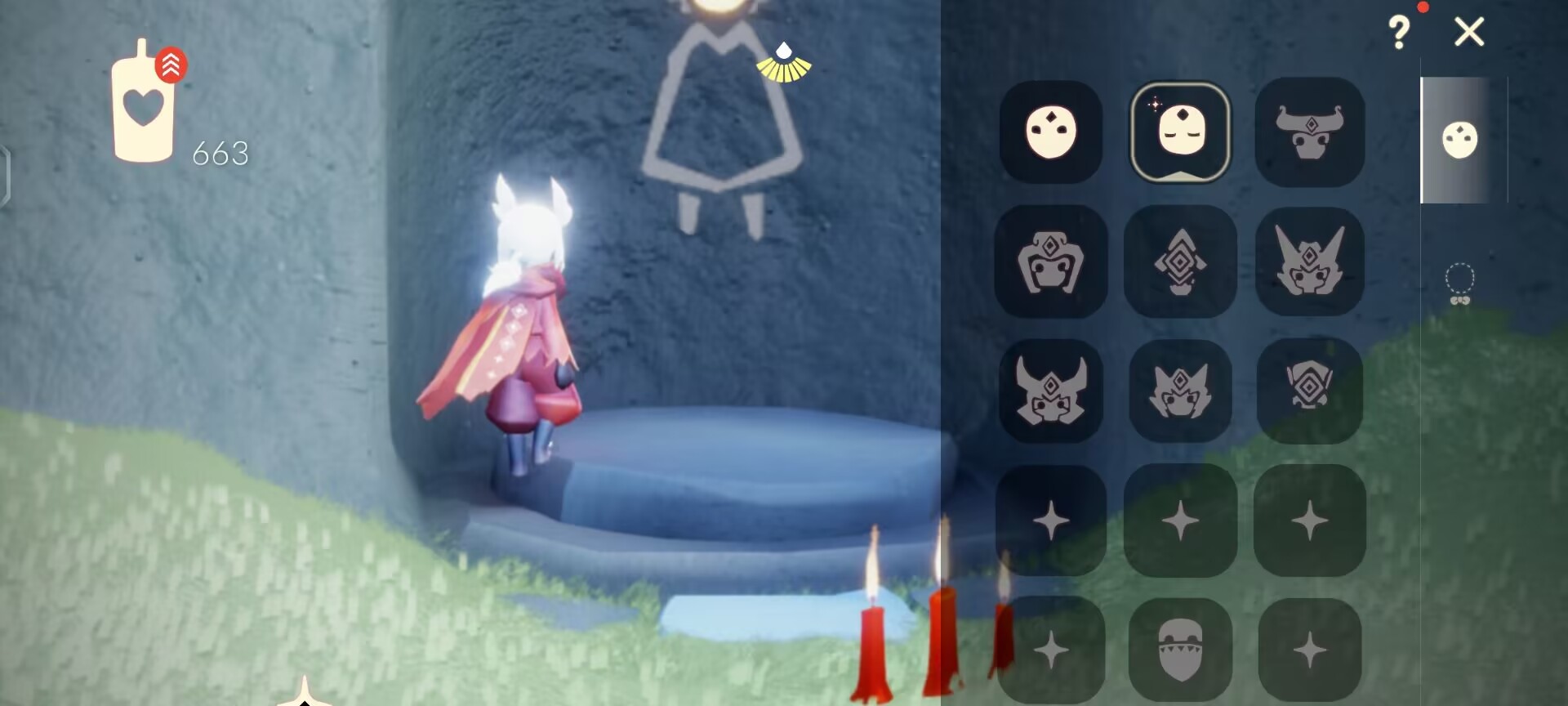The image size is (1568, 706).
Task: Choose the closed-eyes face mask
Action: [1180, 132]
